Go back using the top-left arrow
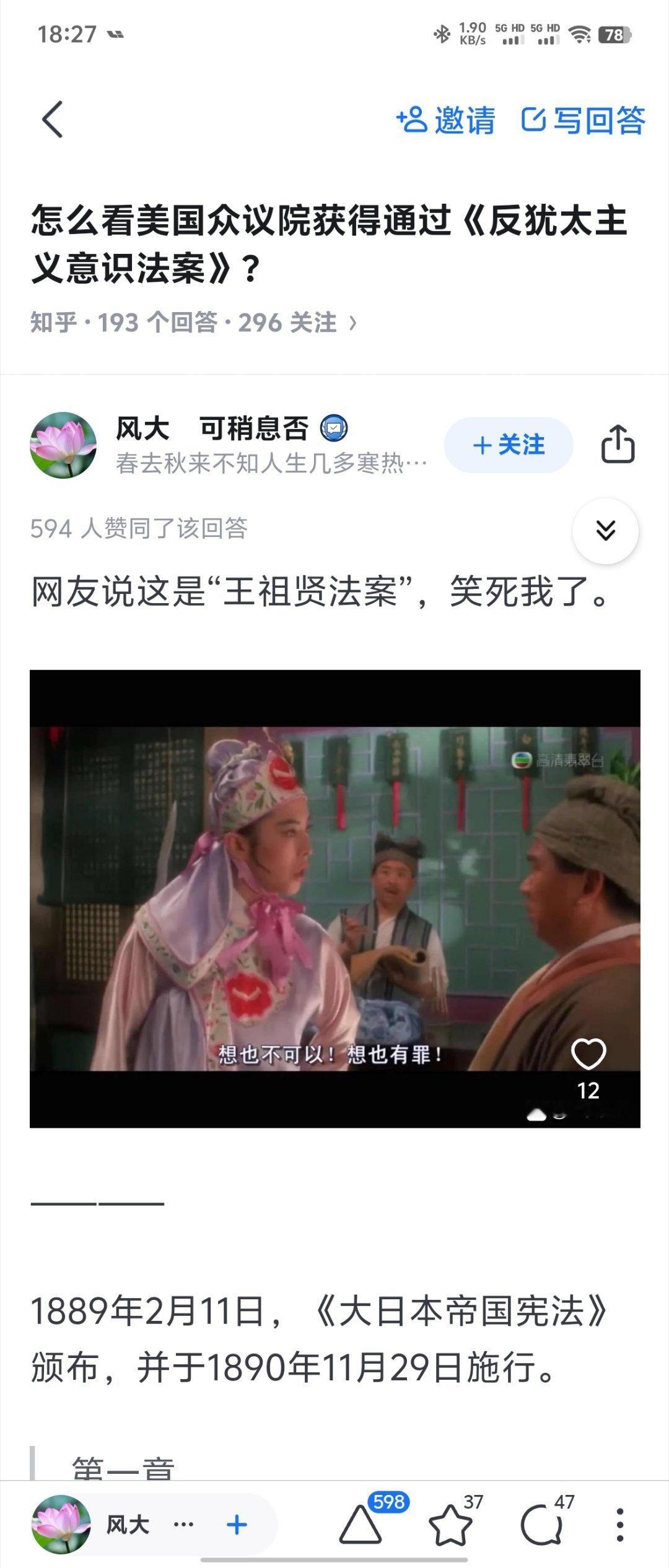This screenshot has height=1568, width=669. pyautogui.click(x=53, y=119)
